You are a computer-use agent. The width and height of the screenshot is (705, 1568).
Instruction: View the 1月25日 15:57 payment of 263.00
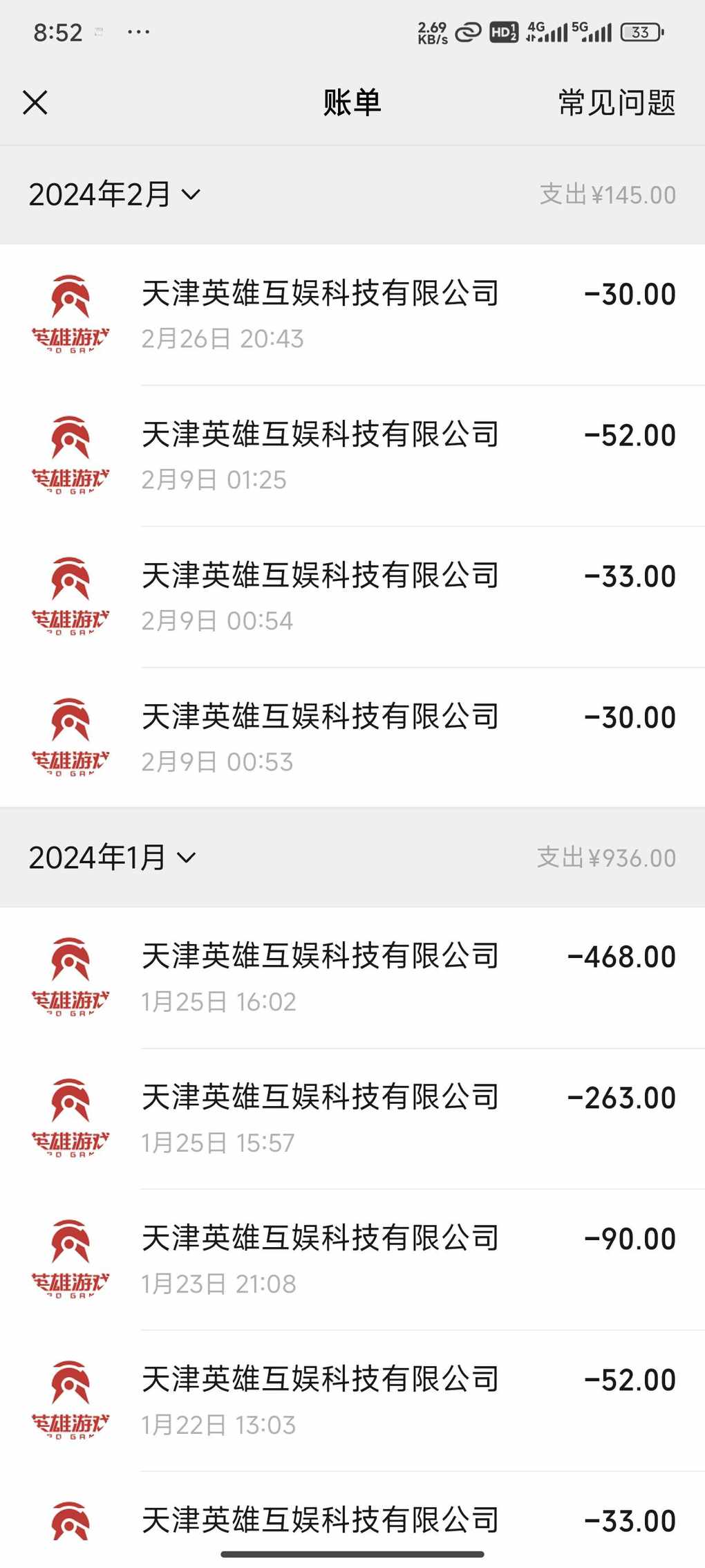click(352, 1119)
